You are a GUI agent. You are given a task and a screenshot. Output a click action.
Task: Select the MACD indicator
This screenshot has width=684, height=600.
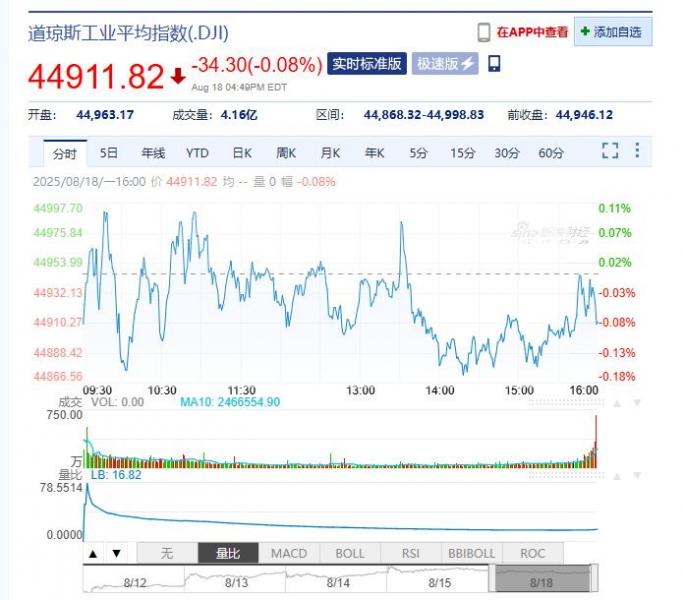(289, 553)
